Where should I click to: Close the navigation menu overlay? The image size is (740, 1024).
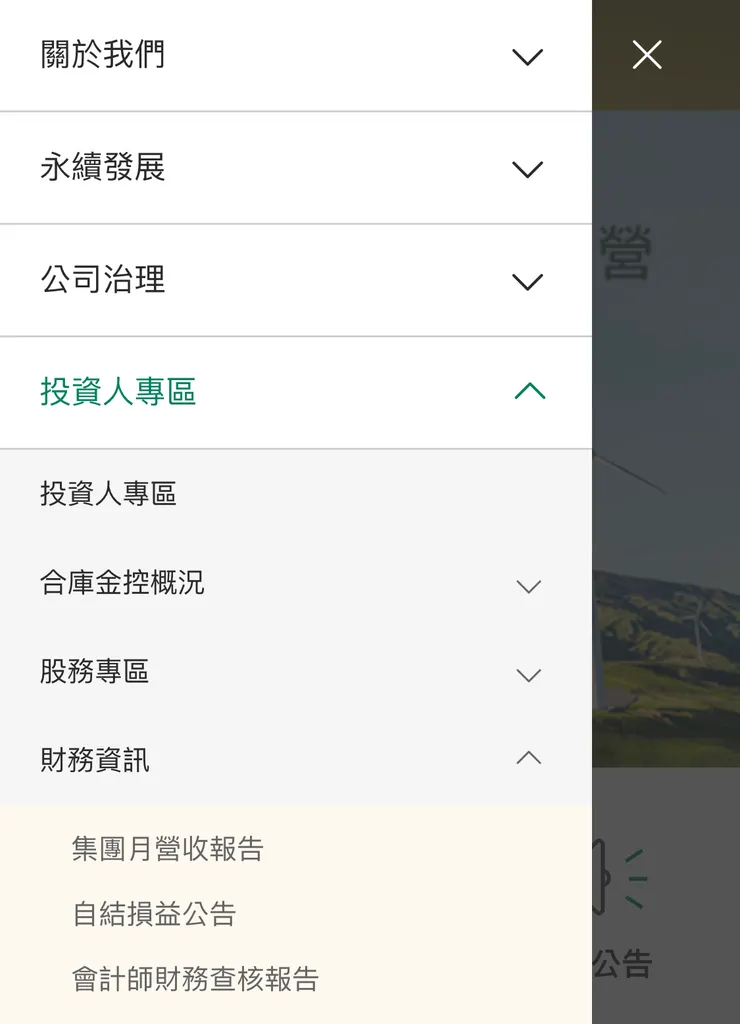(645, 55)
